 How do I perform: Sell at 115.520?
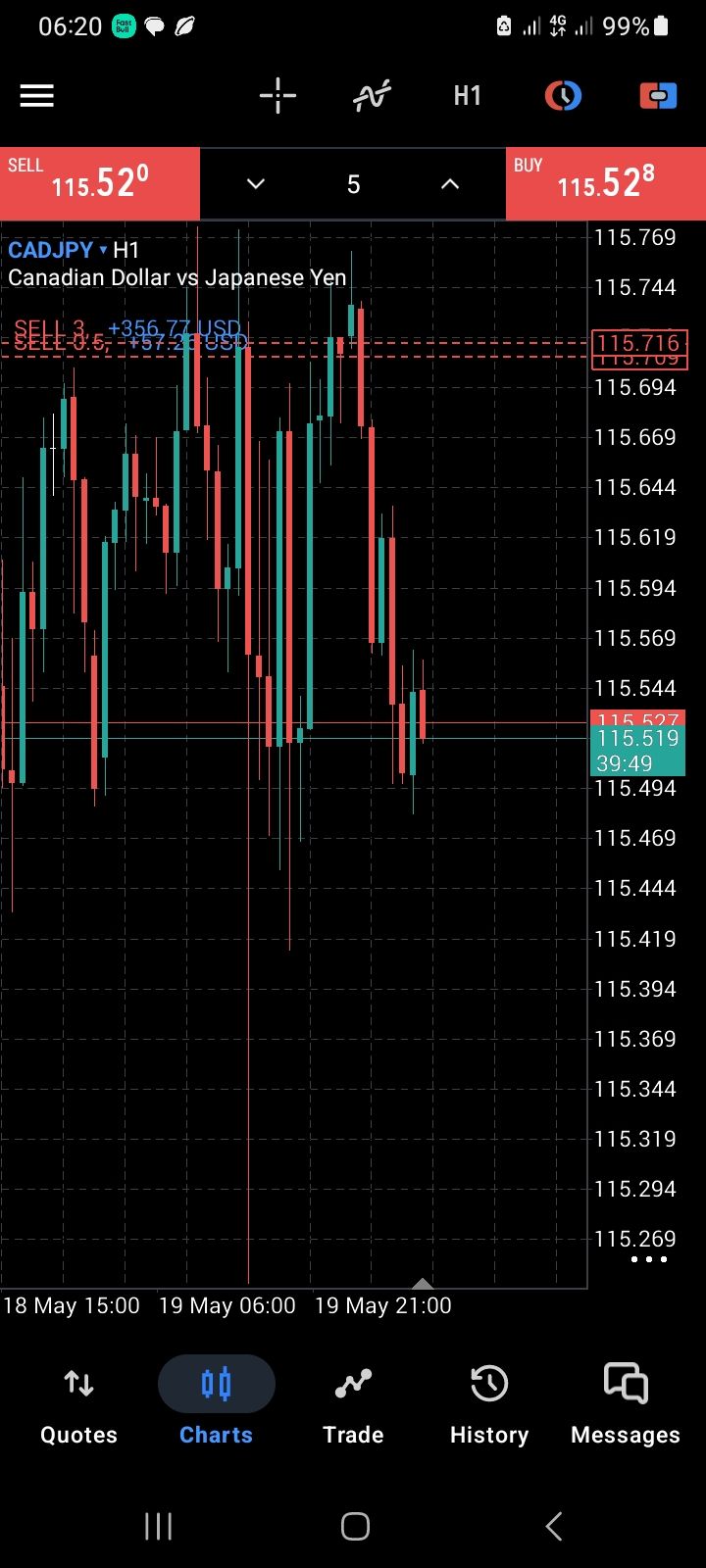point(100,184)
